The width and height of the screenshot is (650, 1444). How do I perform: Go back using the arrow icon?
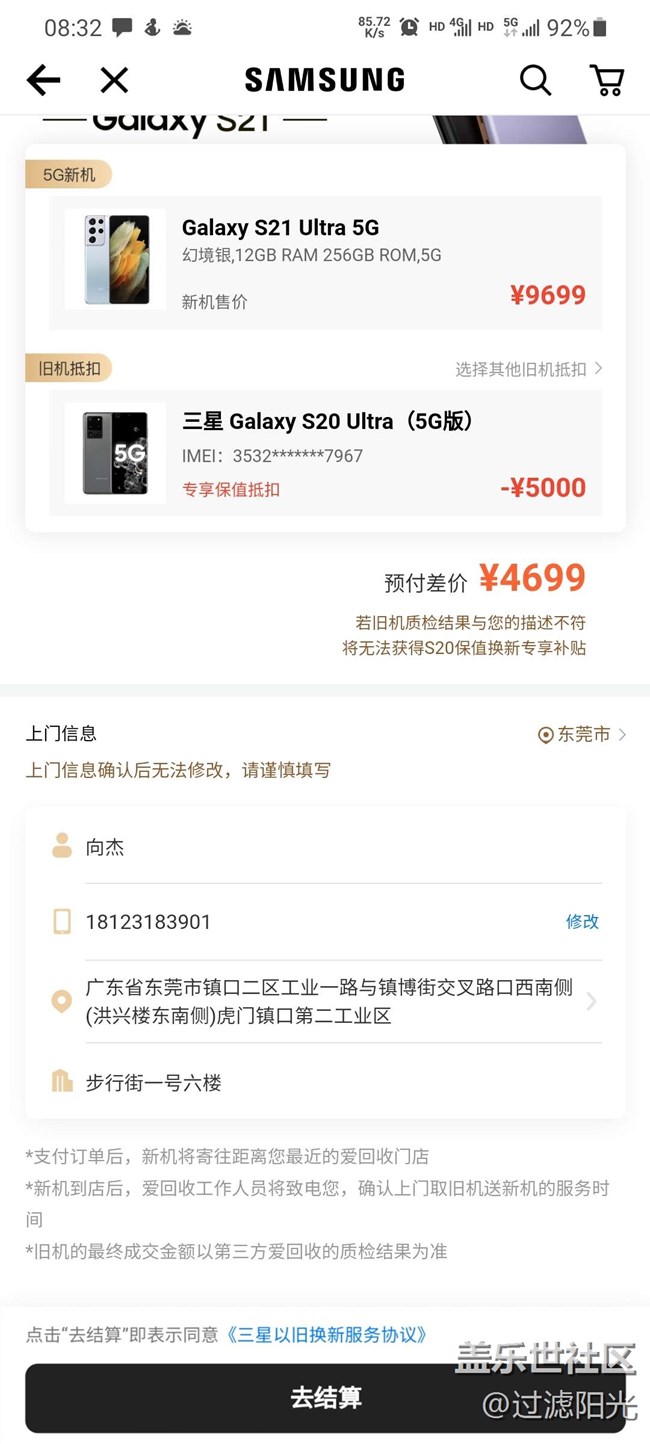43,80
